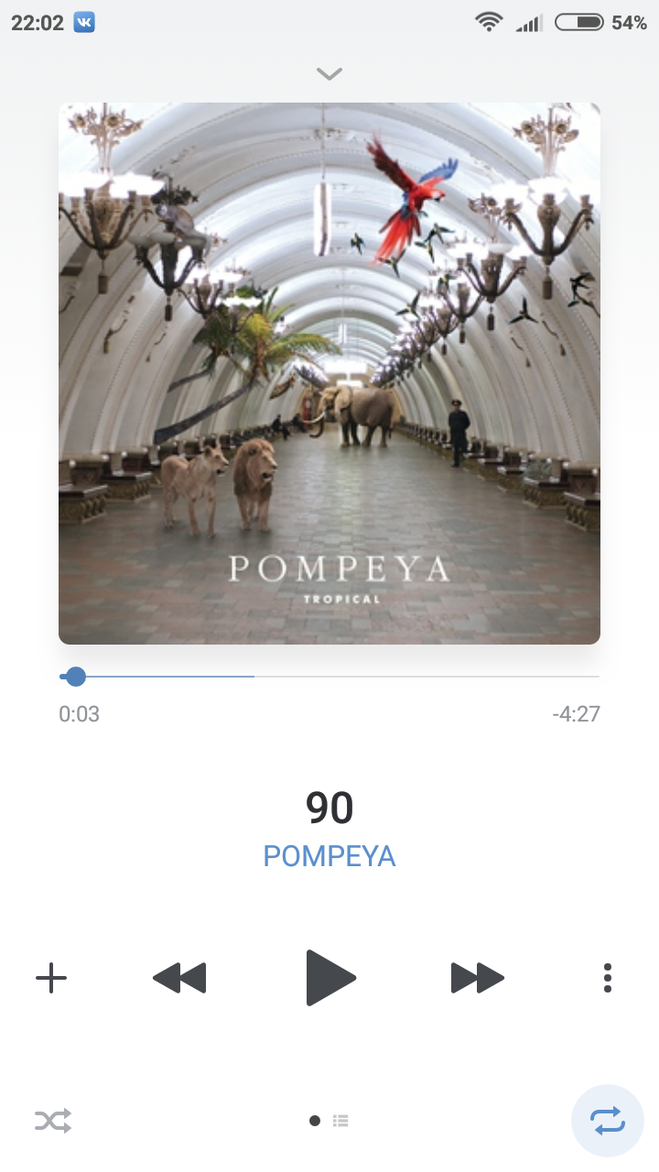Turn off the repeat mode

607,1120
